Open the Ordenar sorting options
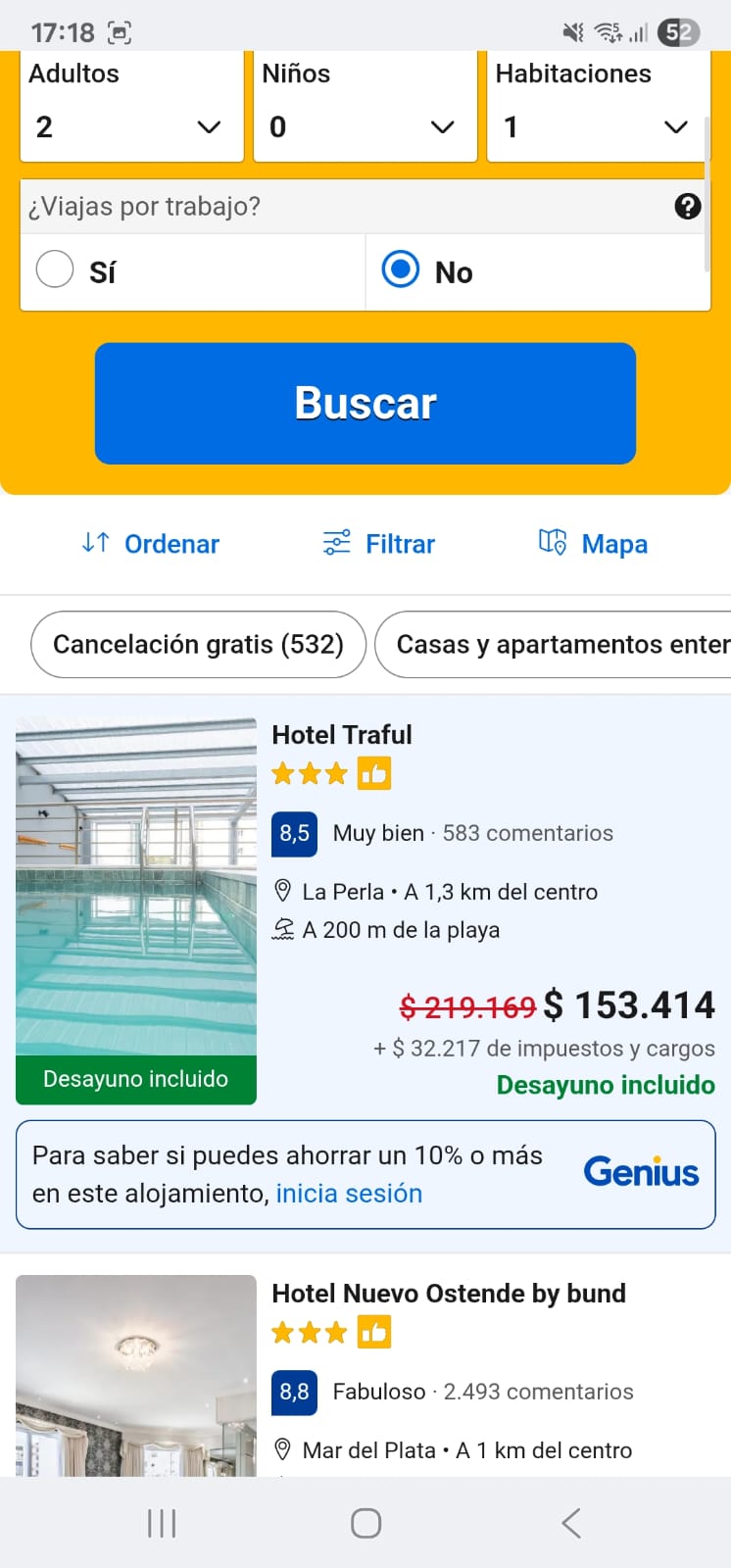The height and width of the screenshot is (1568, 731). tap(151, 544)
